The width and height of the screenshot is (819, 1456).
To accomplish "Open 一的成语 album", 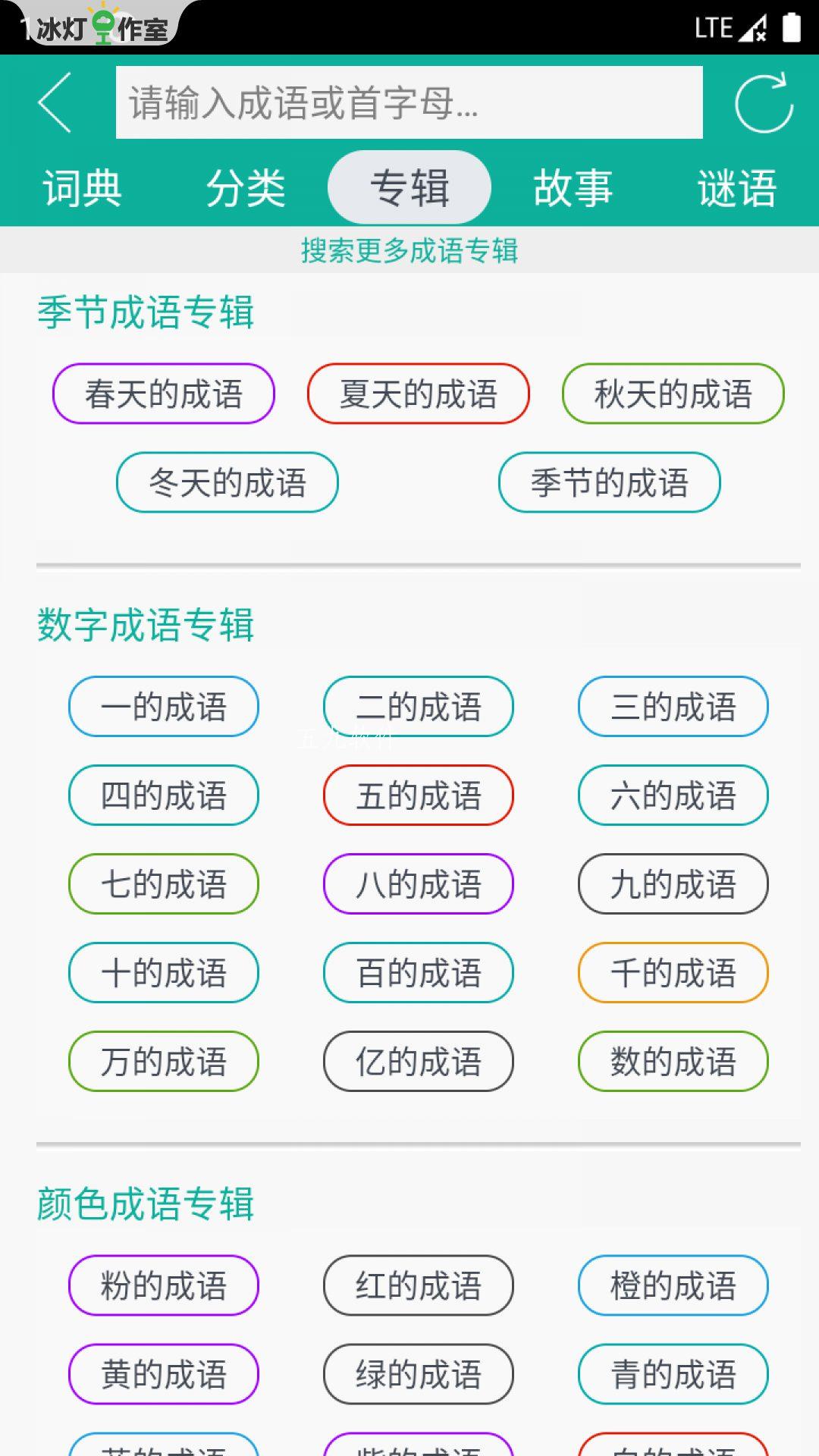I will tap(164, 707).
